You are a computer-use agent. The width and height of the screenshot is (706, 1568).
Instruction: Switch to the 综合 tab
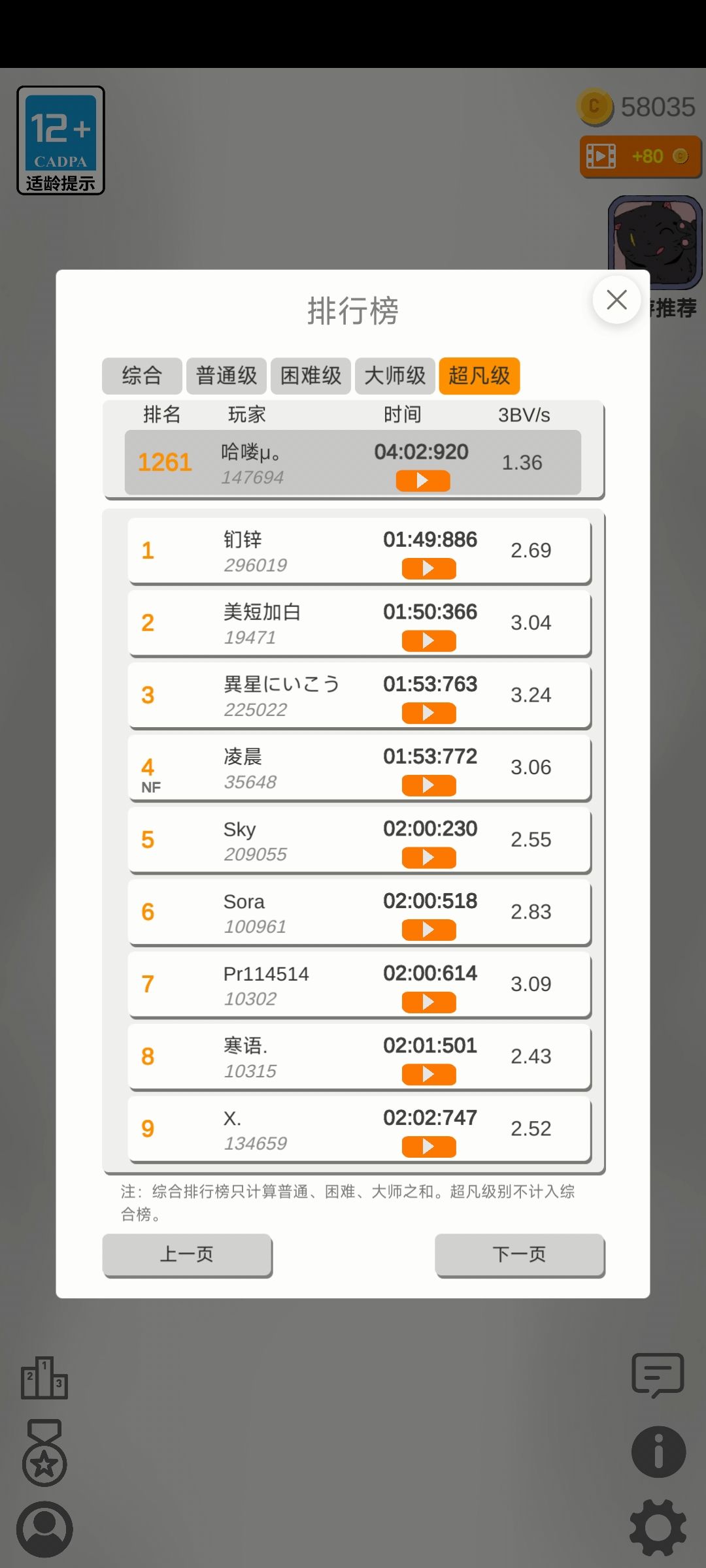click(143, 376)
